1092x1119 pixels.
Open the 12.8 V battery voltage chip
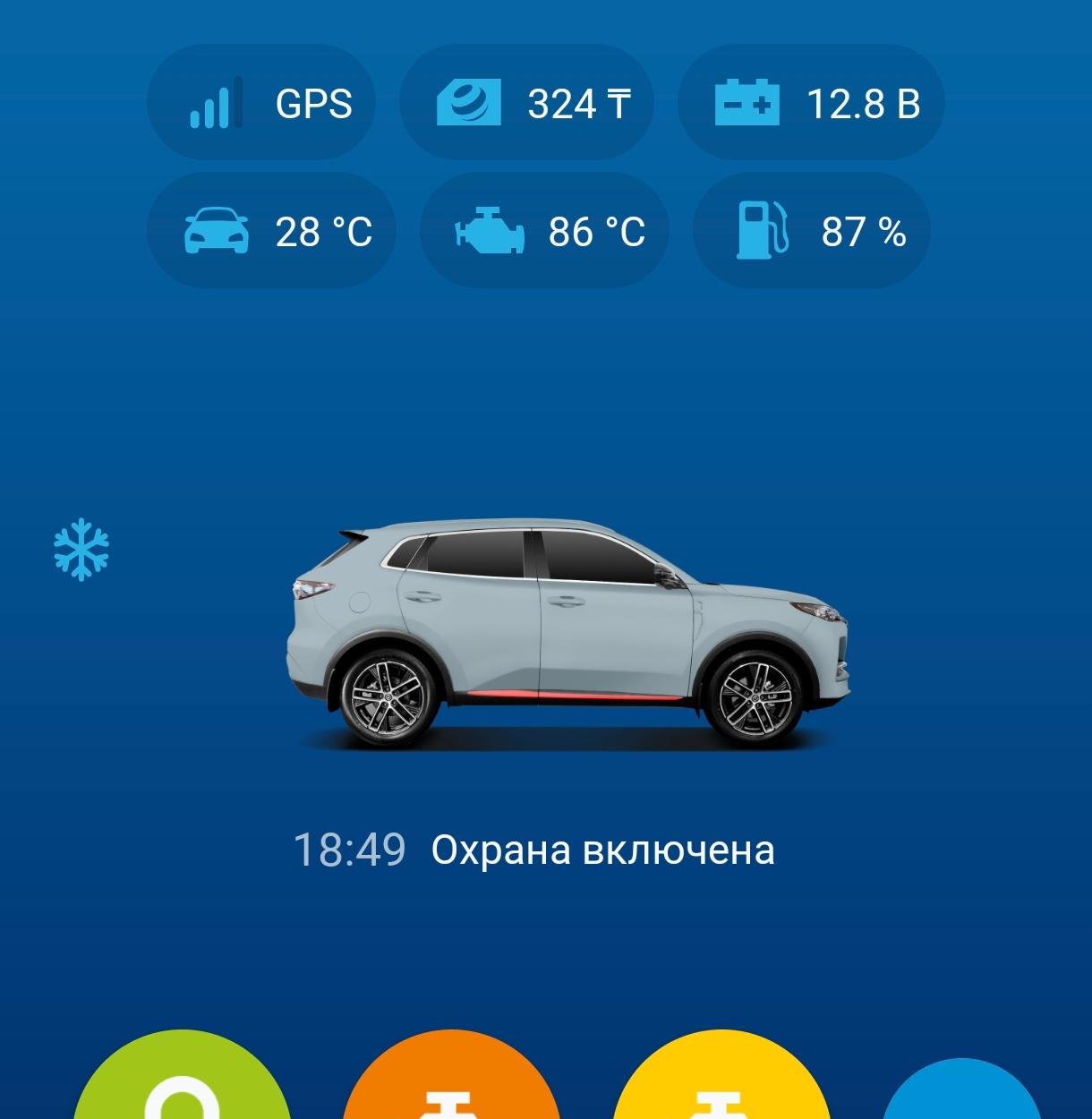[x=811, y=104]
